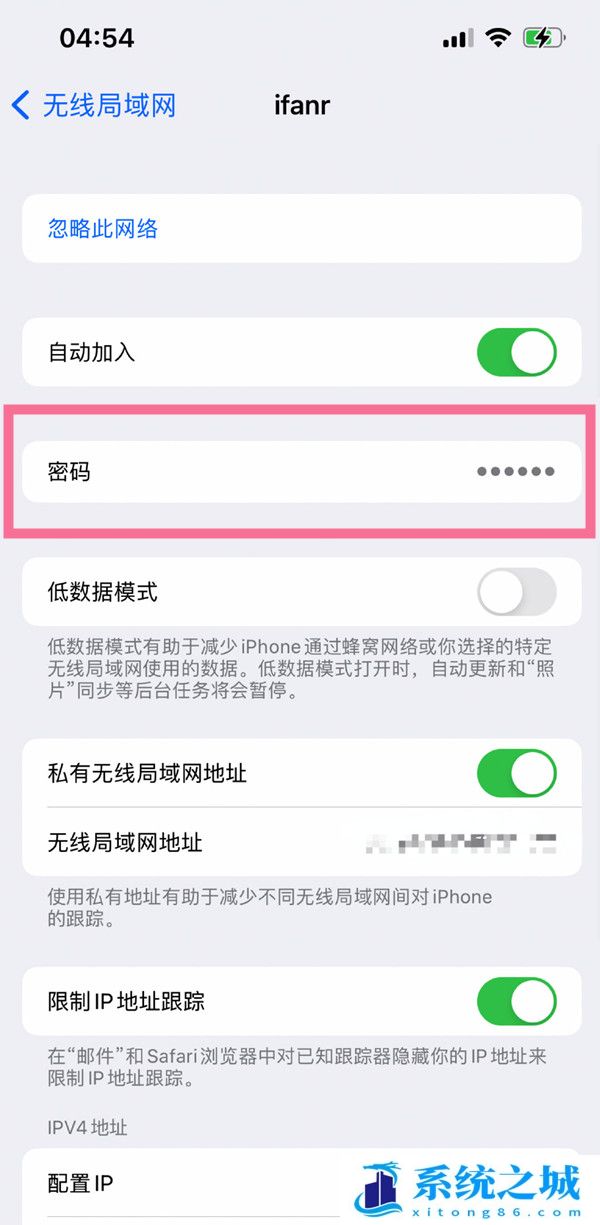
Task: Turn off the 自动加入 switch
Action: [x=517, y=352]
